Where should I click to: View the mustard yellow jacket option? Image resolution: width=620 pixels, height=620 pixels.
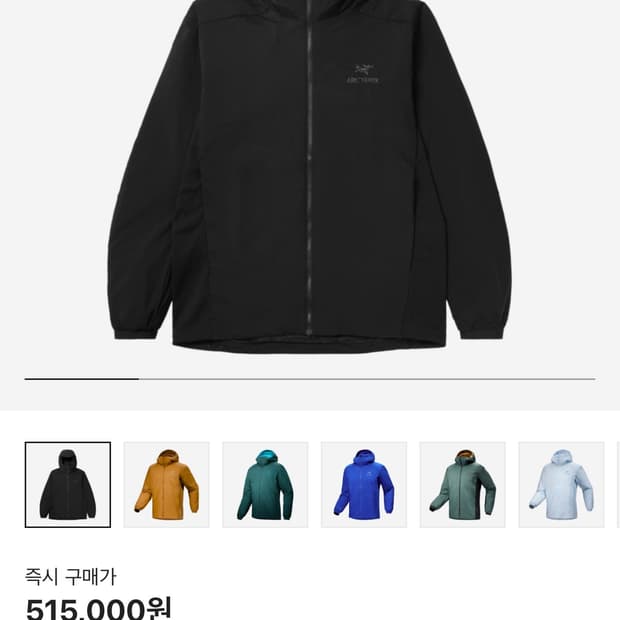click(x=166, y=484)
